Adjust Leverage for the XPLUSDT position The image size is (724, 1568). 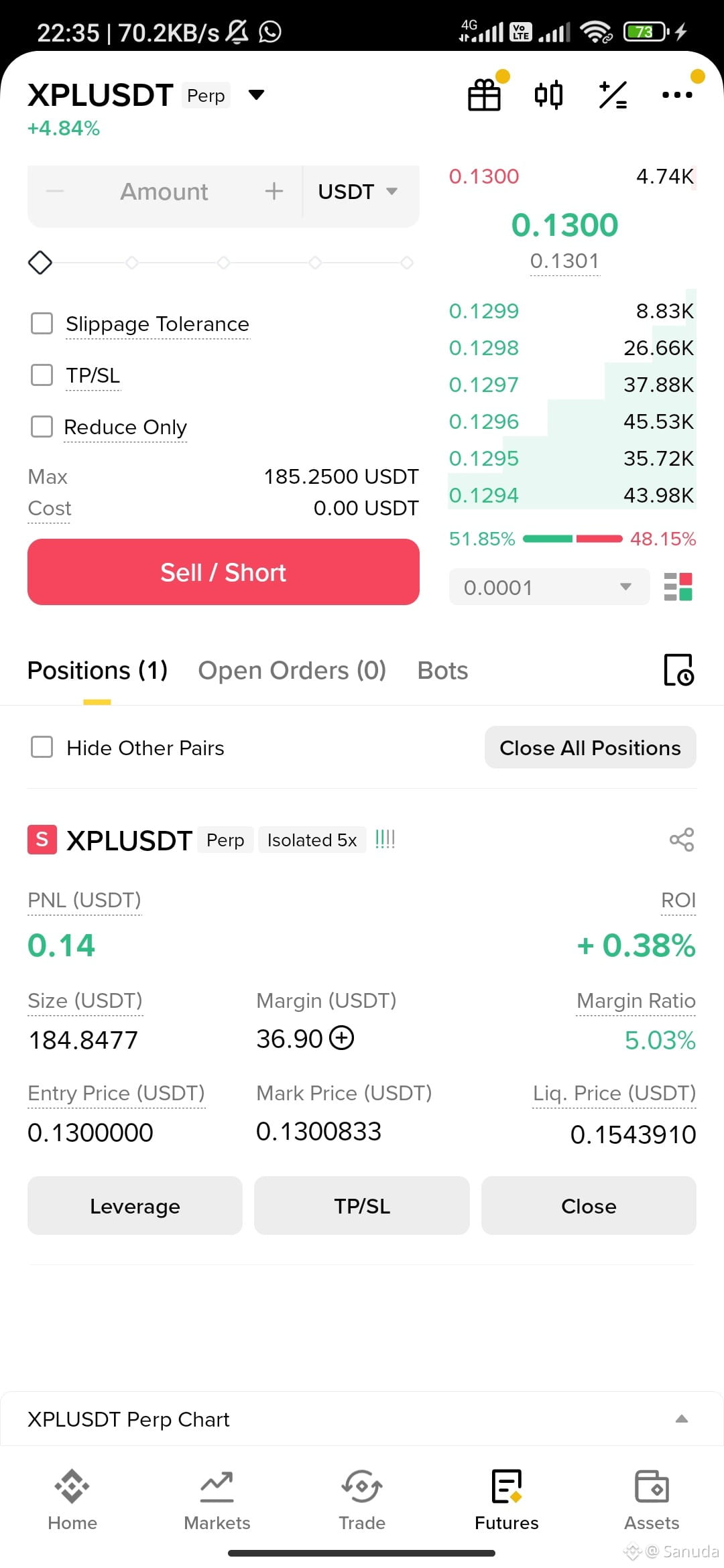click(x=135, y=1205)
